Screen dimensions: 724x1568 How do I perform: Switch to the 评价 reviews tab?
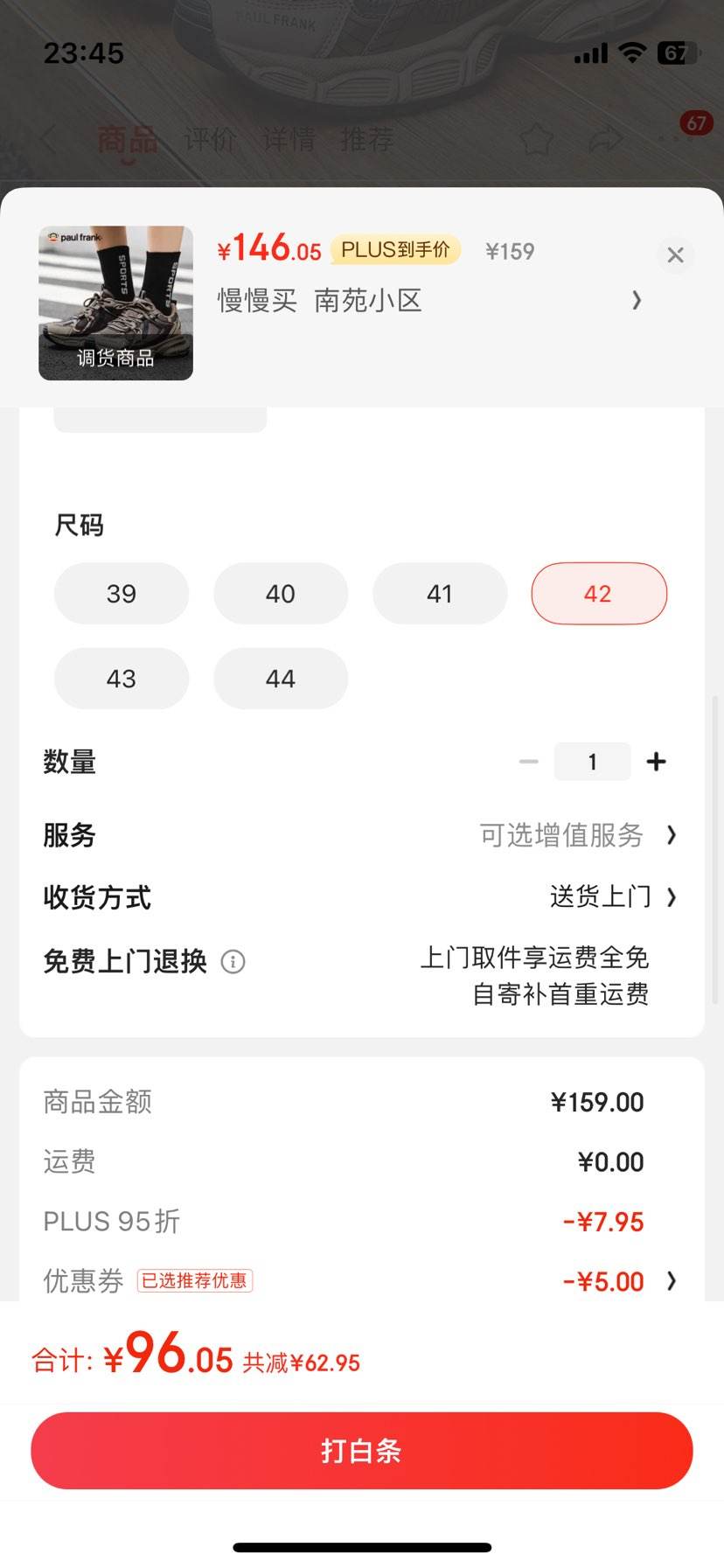[210, 140]
